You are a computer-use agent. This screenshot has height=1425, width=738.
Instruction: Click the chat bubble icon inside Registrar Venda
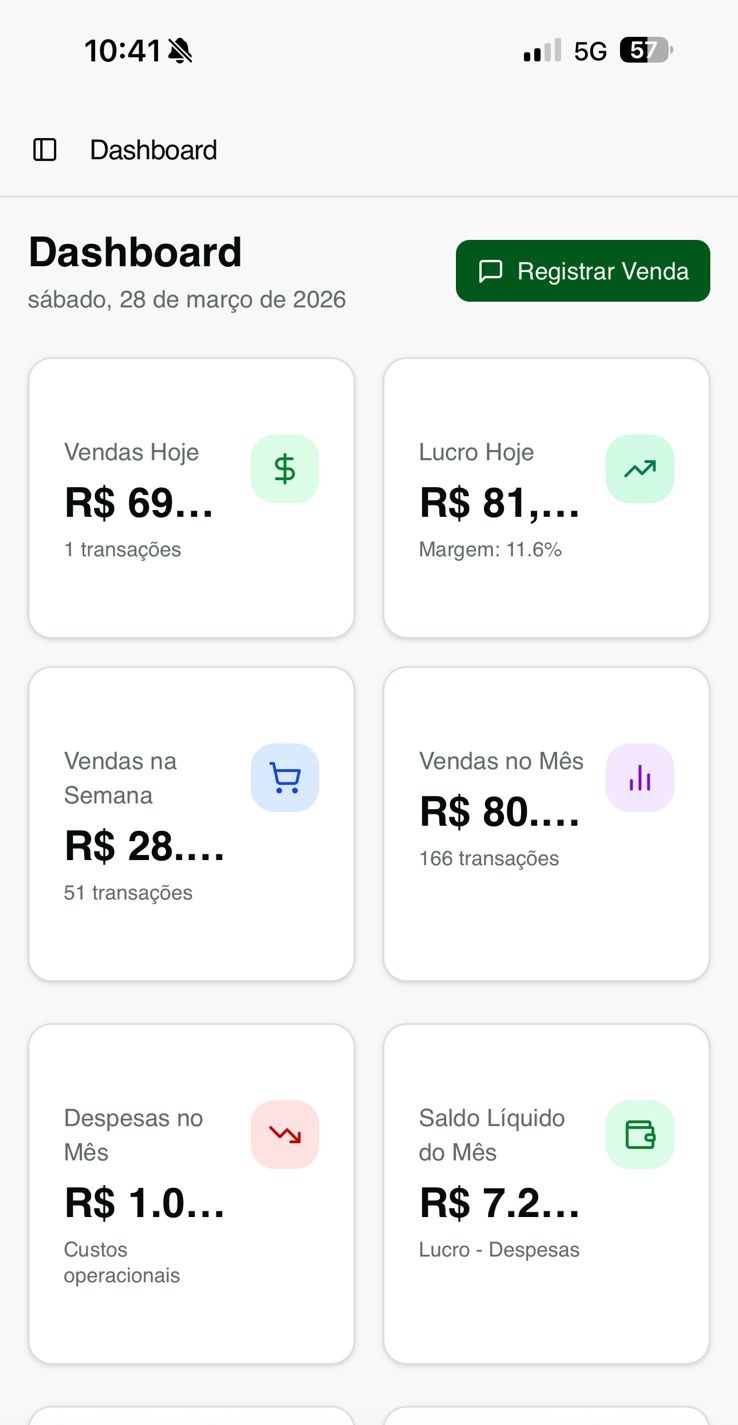pos(492,271)
